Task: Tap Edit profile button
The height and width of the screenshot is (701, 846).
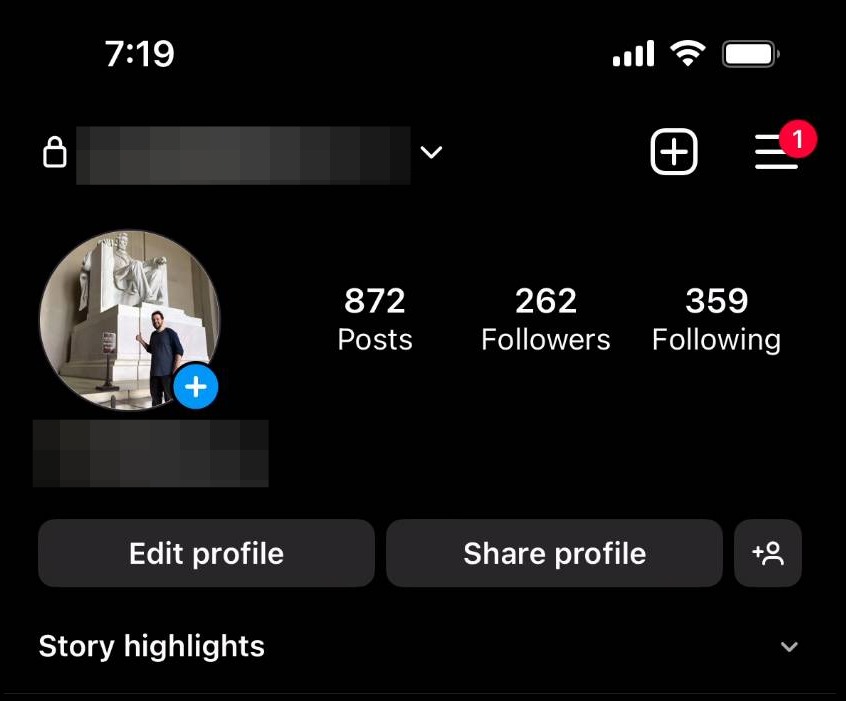Action: [206, 553]
